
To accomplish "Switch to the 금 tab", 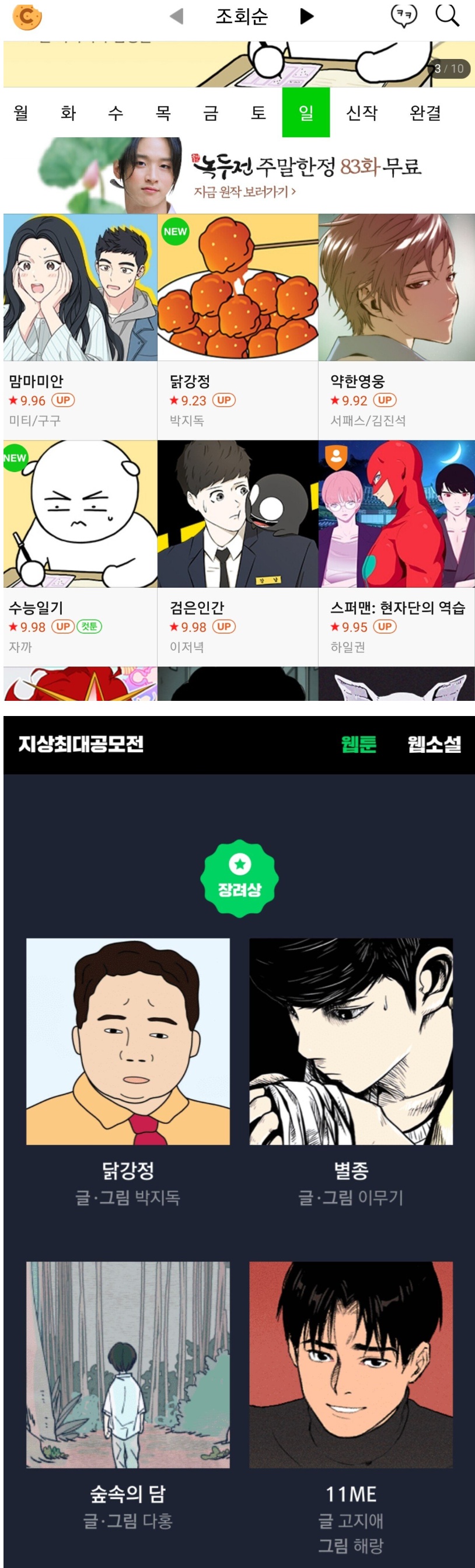I will pyautogui.click(x=211, y=113).
